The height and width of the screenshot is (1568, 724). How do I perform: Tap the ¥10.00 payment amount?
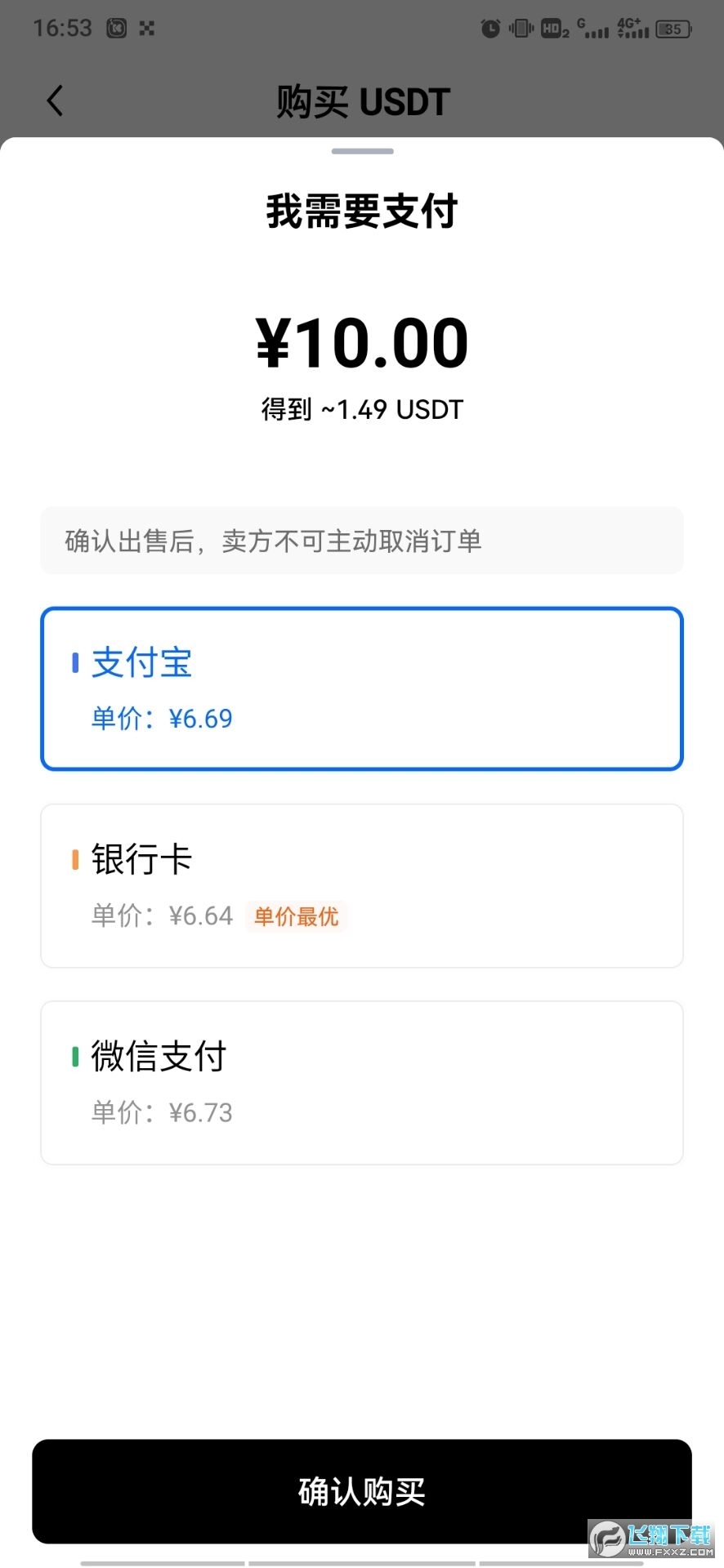pyautogui.click(x=362, y=341)
